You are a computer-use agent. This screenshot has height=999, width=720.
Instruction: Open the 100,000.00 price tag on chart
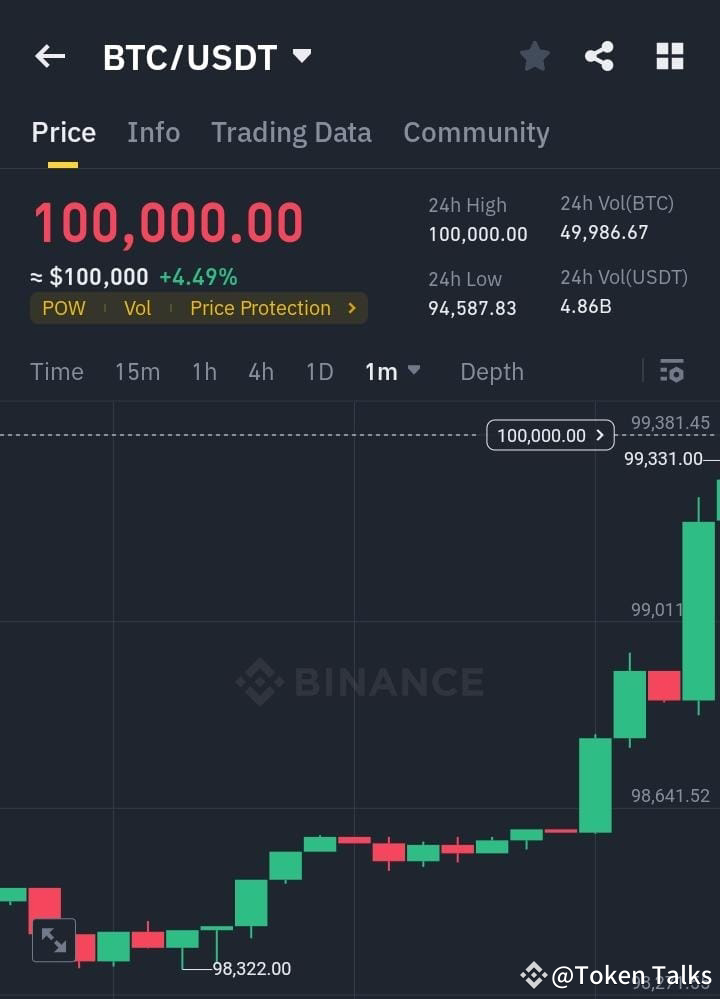(549, 435)
